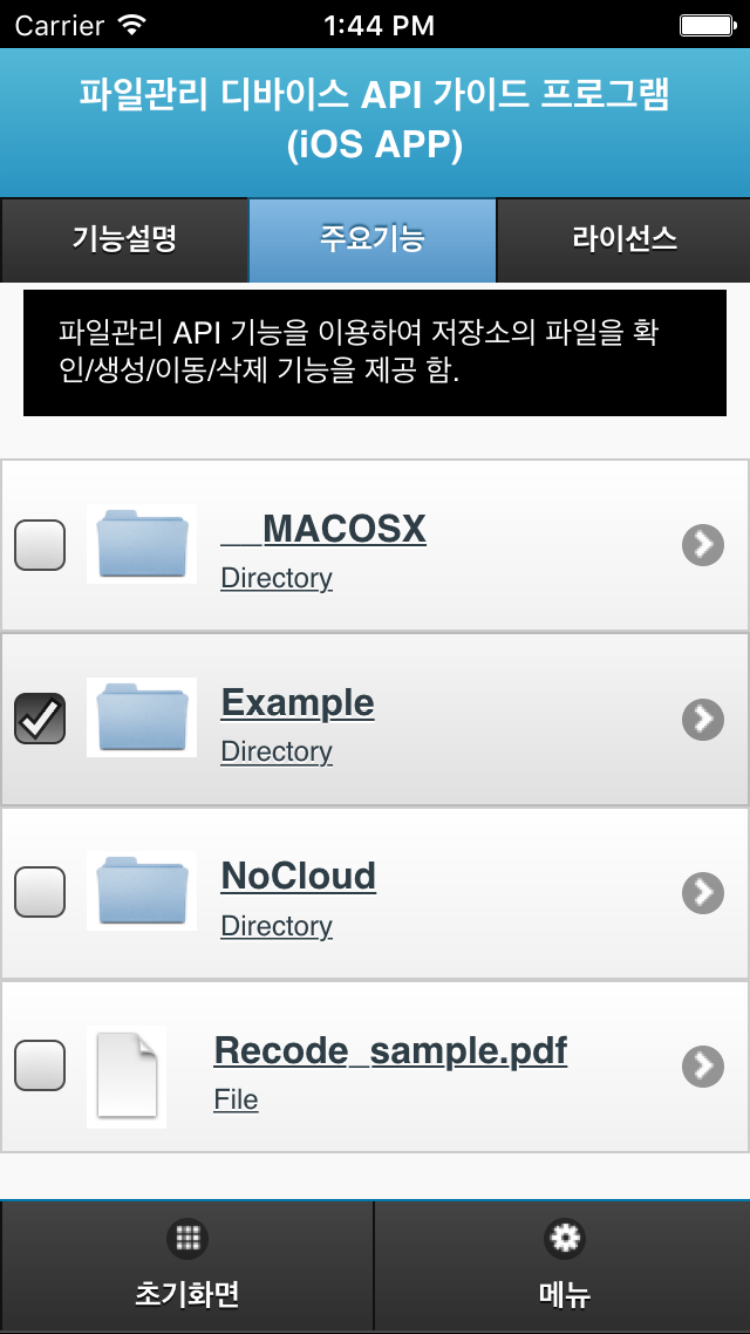
Task: Tap the chevron arrow for Recode_sample.pdf
Action: point(703,1066)
